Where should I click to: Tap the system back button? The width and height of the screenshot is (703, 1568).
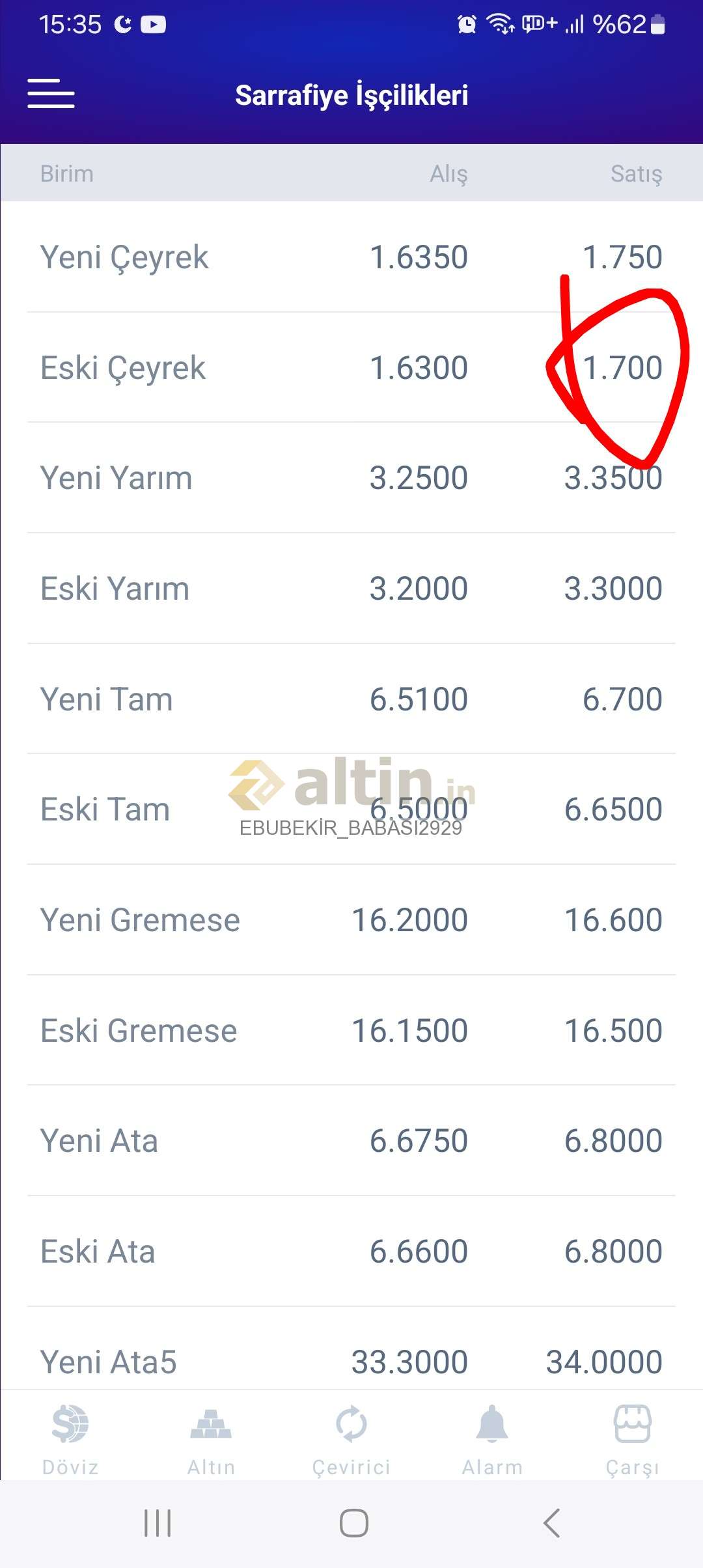551,1523
